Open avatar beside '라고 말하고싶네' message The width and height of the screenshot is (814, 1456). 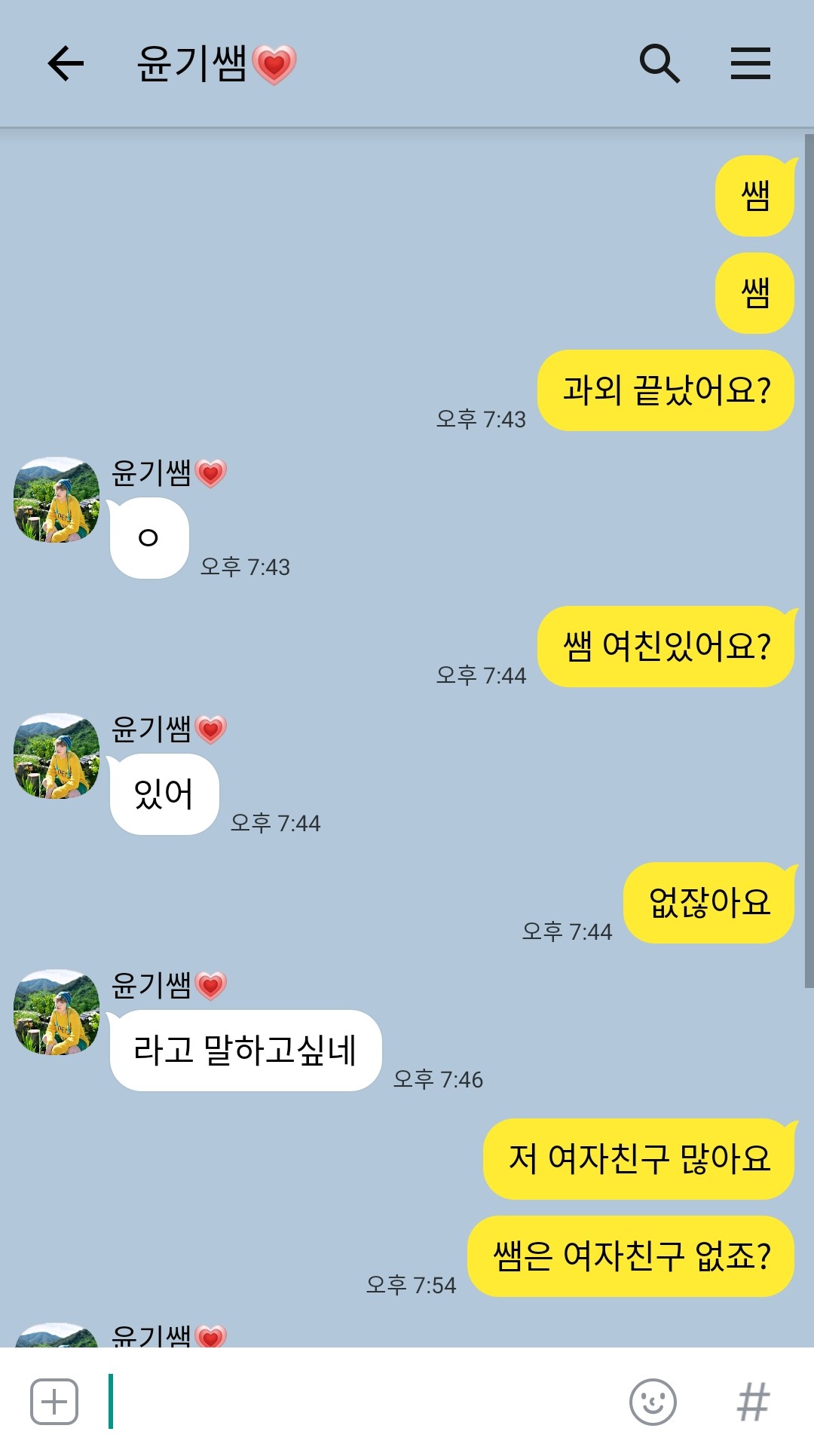tap(57, 1012)
